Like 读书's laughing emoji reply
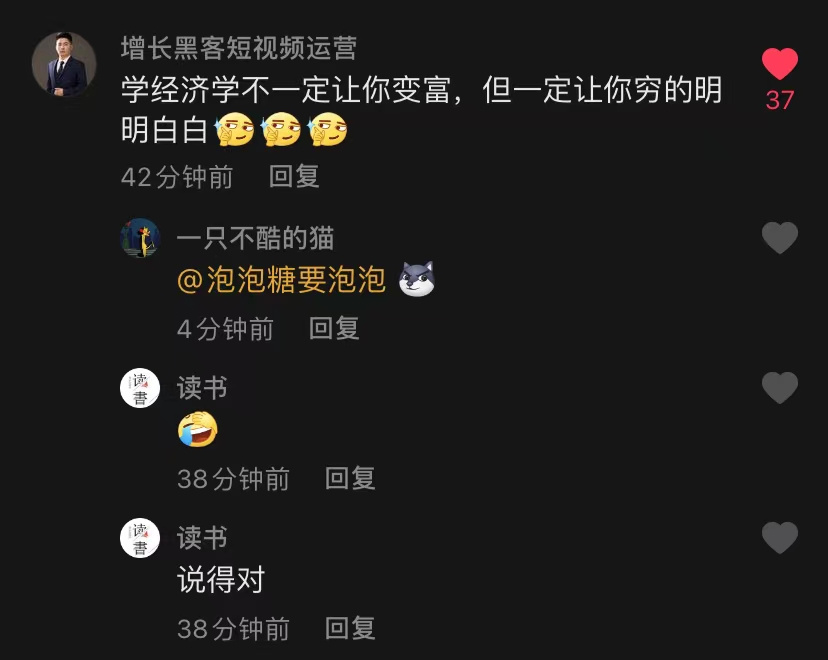The image size is (828, 660). 779,388
